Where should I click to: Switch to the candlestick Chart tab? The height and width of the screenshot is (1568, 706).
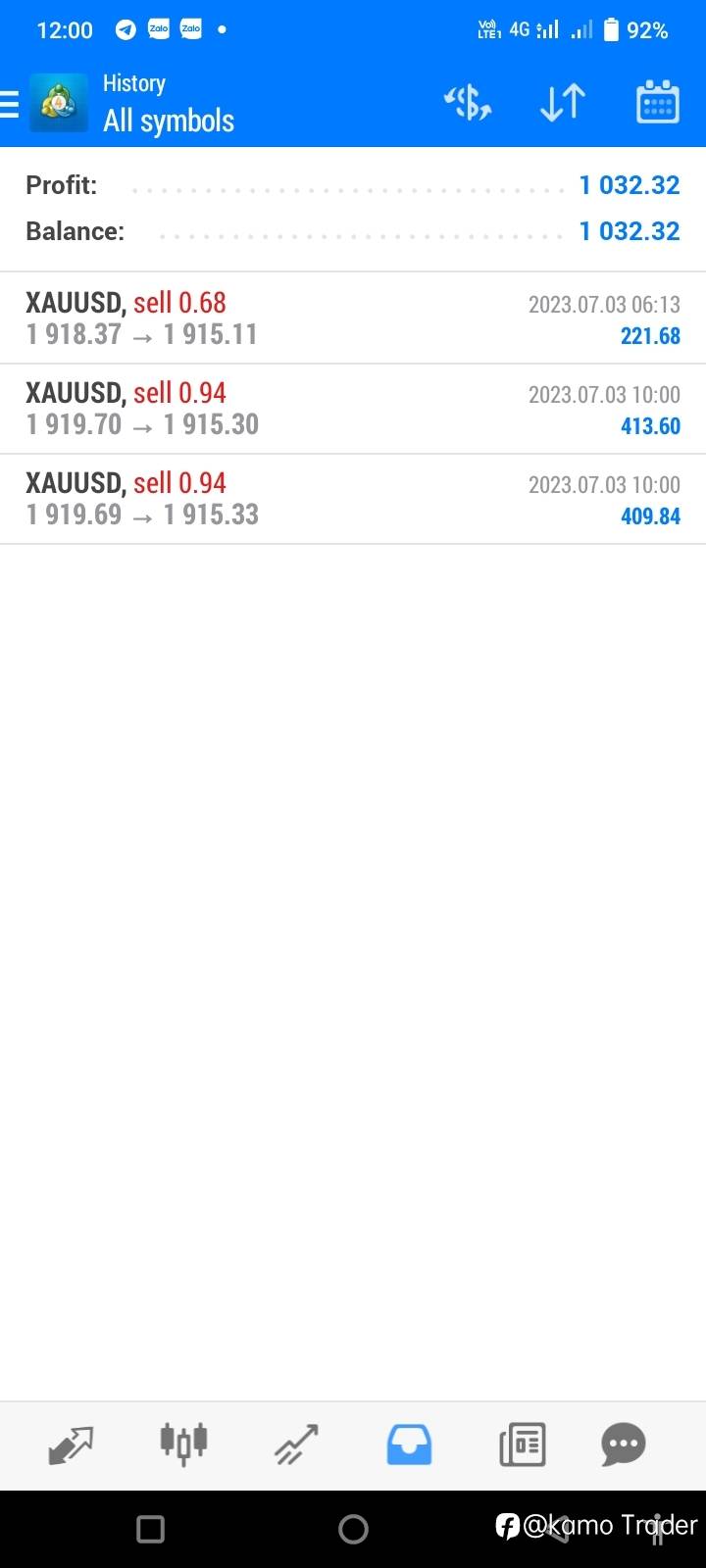(x=183, y=1444)
